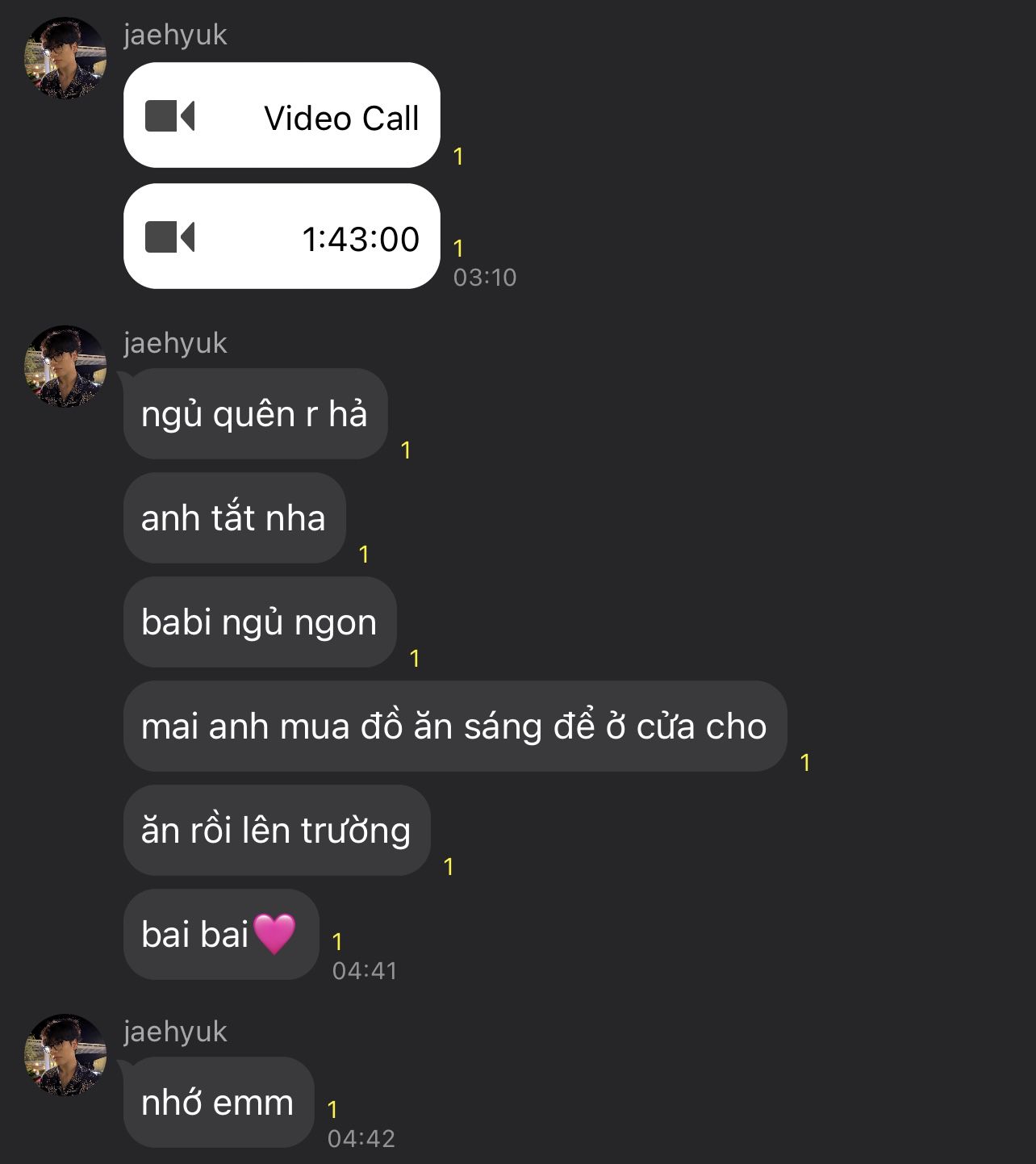Open jaehyuk's avatar beside the Video Call bubble
The width and height of the screenshot is (1036, 1164).
click(x=65, y=58)
